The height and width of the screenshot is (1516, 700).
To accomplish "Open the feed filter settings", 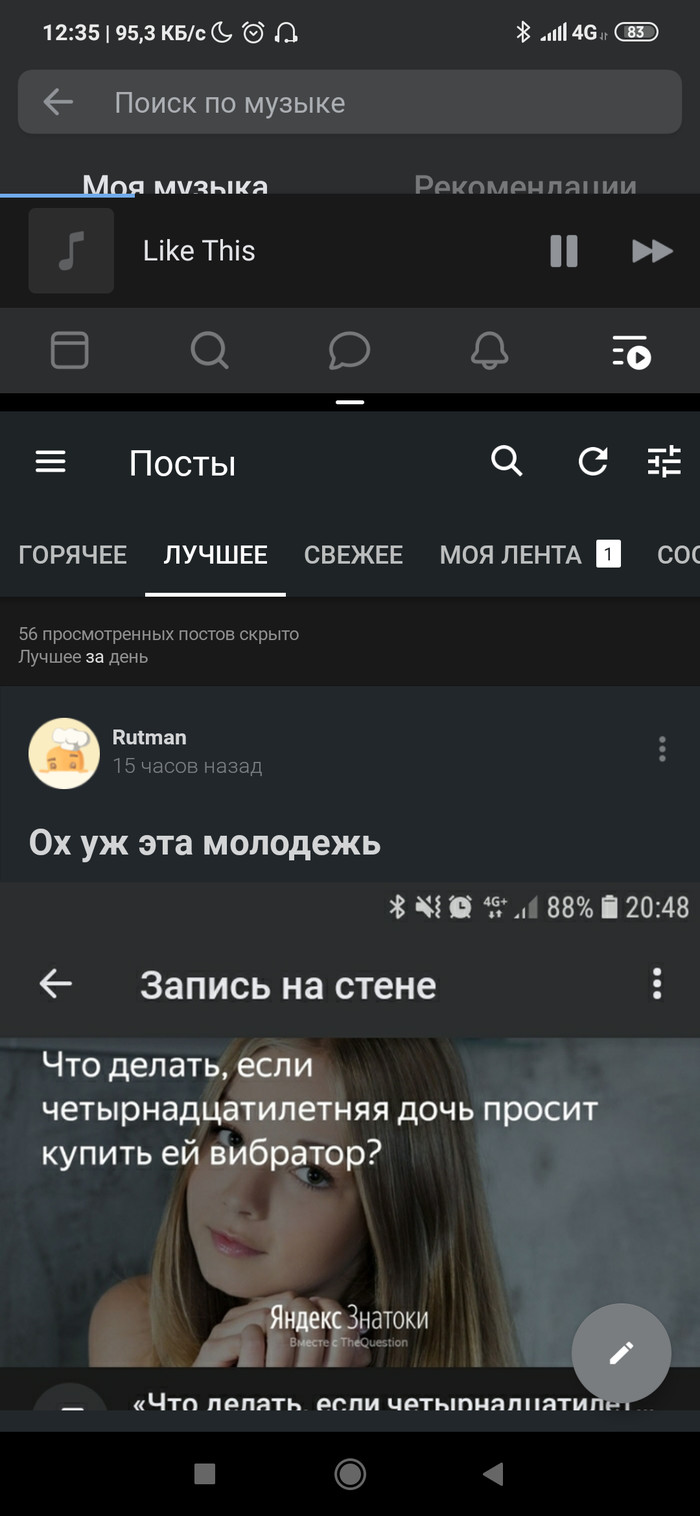I will click(x=664, y=462).
